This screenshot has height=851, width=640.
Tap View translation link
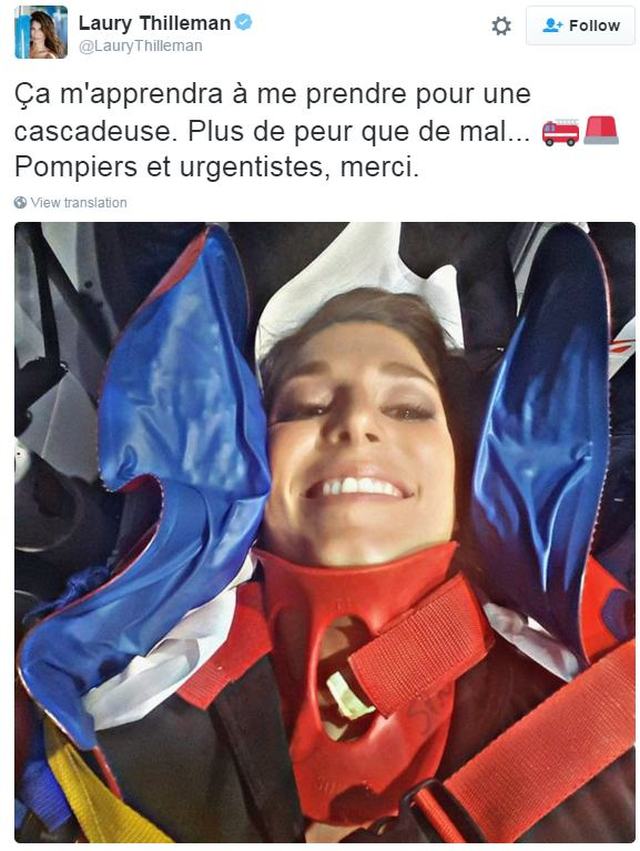78,202
